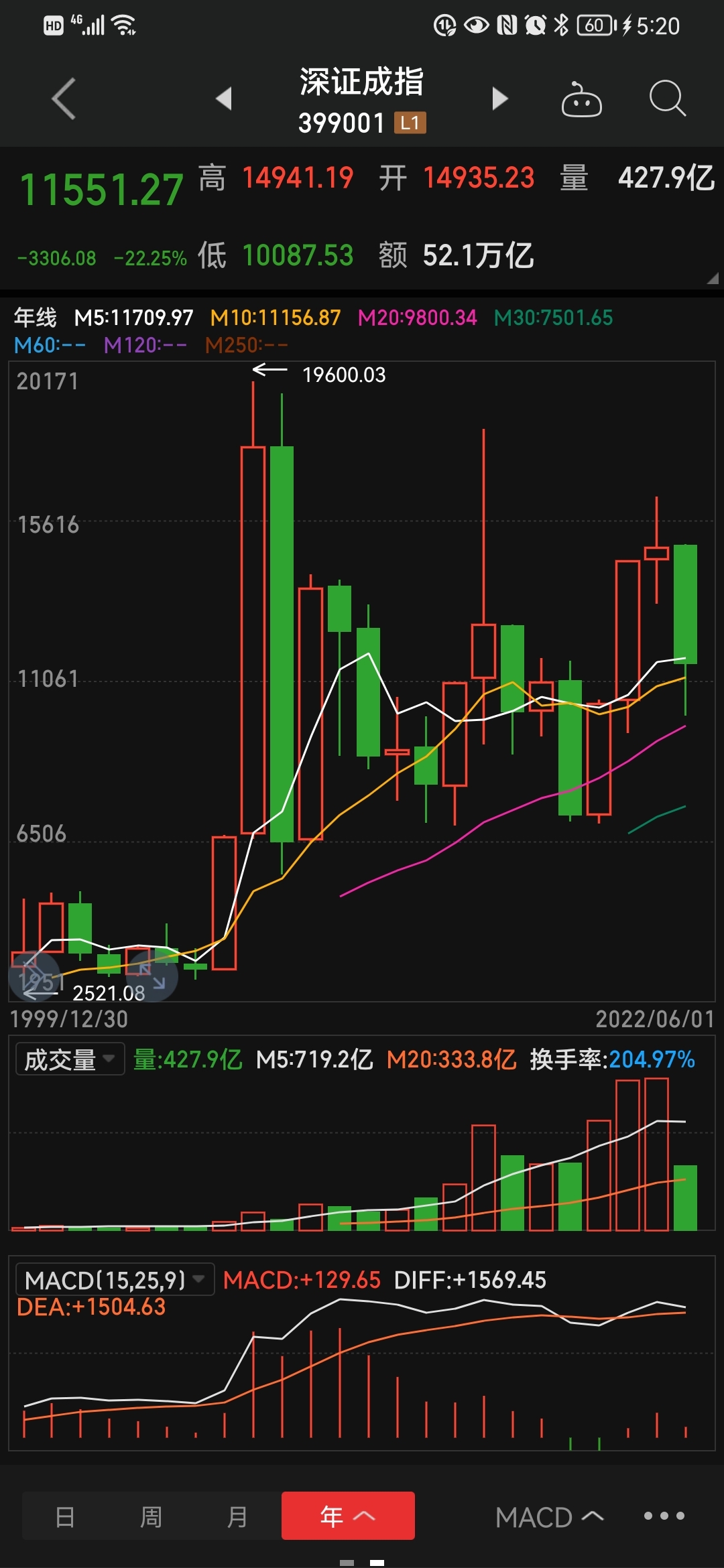Go back using the top-left arrow
This screenshot has width=724, height=1568.
click(x=64, y=99)
